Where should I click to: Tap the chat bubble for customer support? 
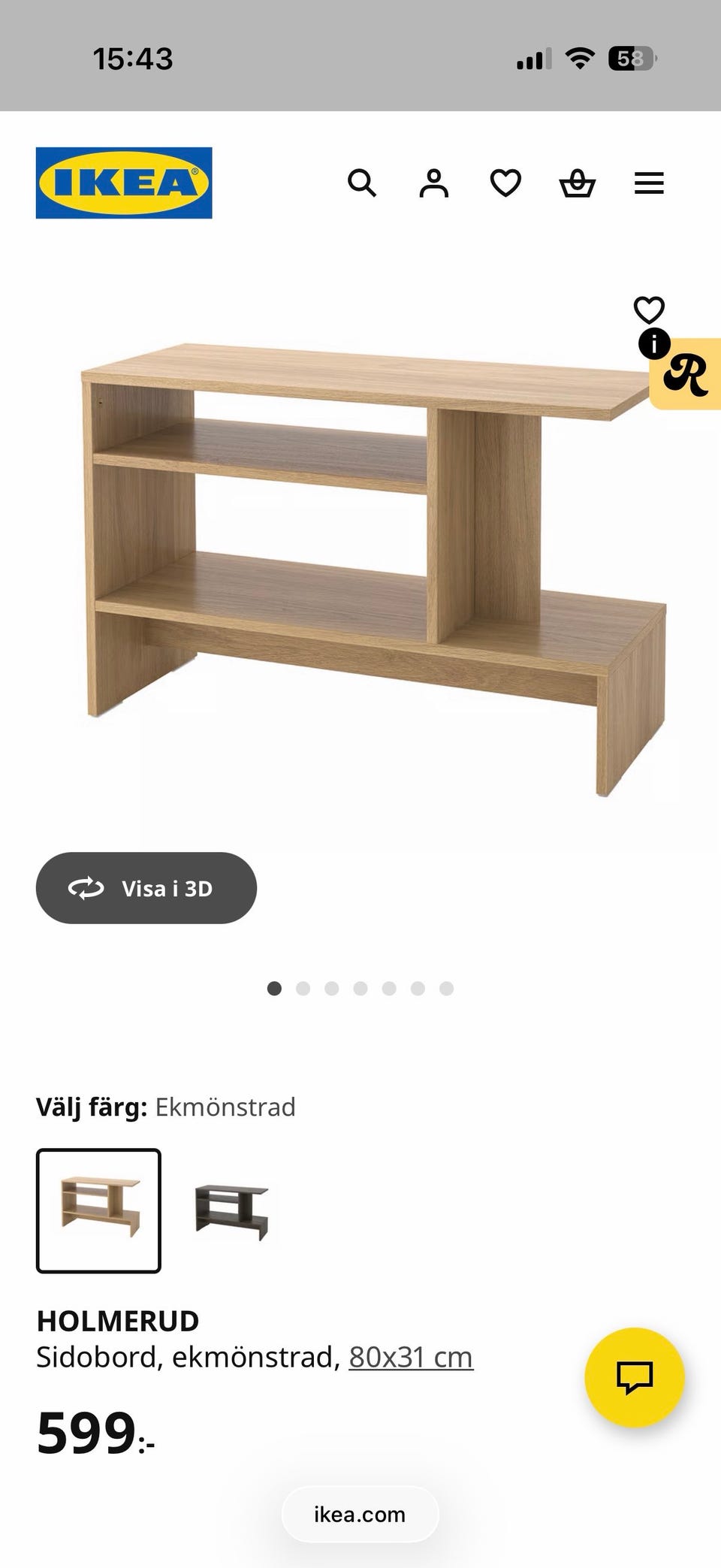tap(635, 1376)
